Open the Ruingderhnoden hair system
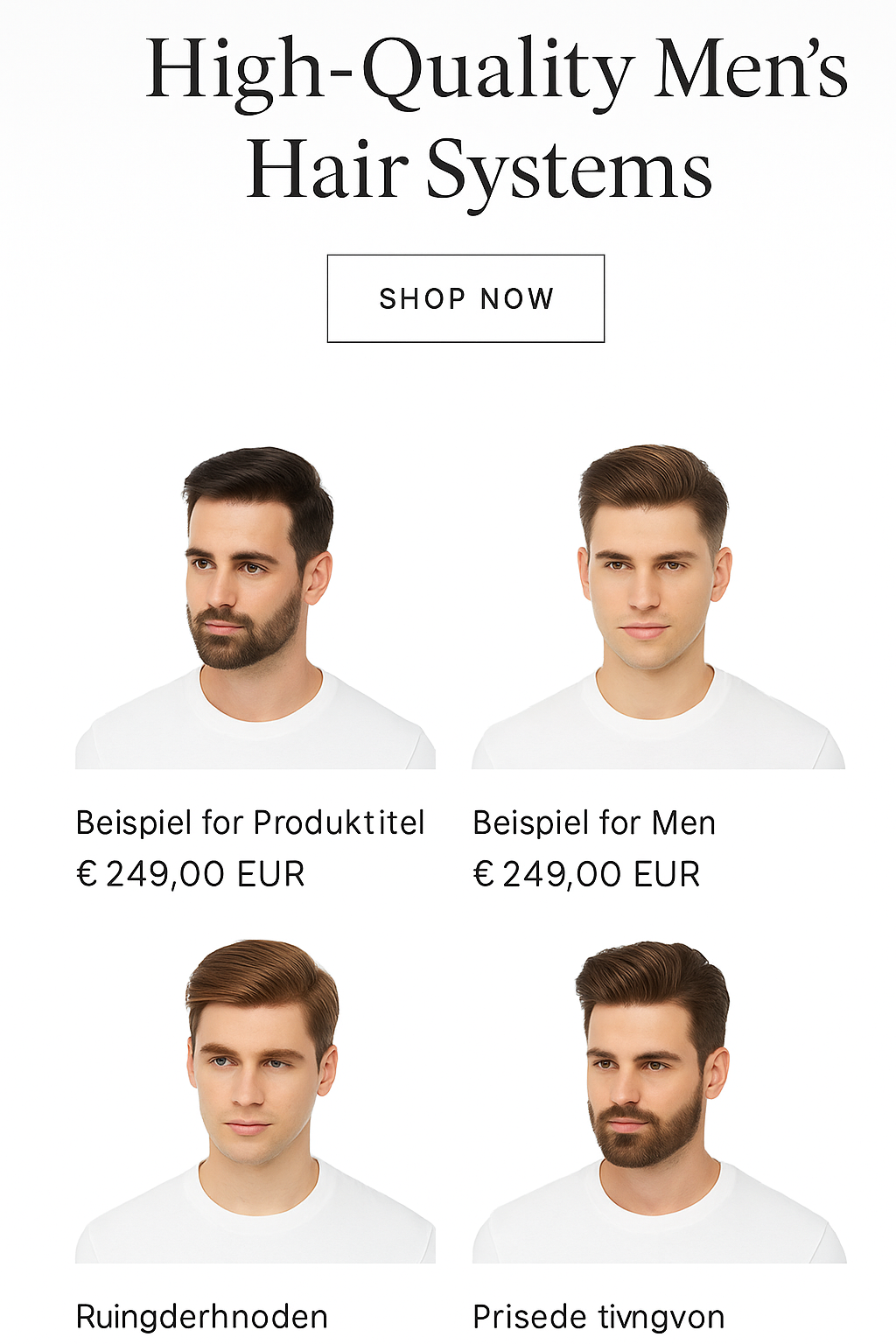The height and width of the screenshot is (1344, 896). [x=201, y=1316]
